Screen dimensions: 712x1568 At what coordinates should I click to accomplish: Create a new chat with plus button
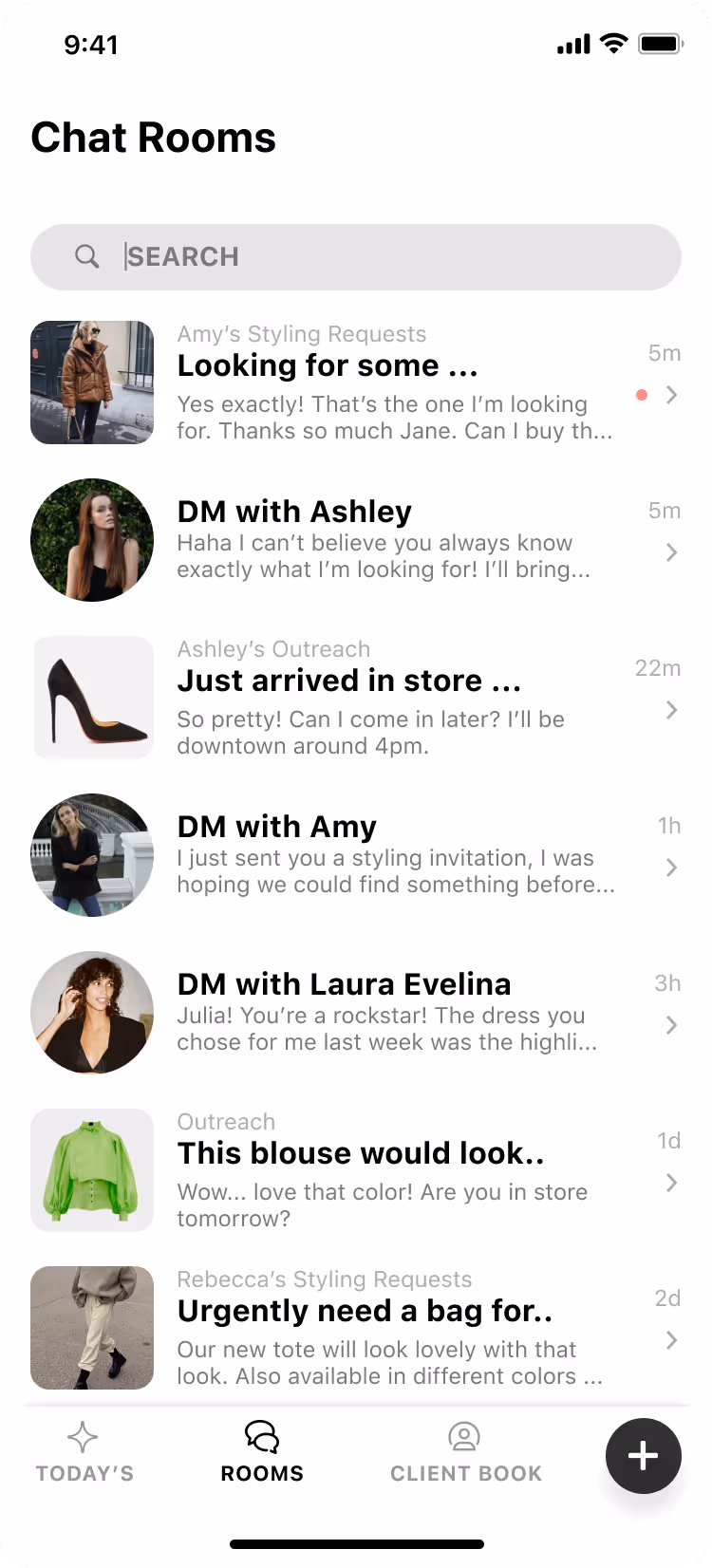(x=643, y=1456)
